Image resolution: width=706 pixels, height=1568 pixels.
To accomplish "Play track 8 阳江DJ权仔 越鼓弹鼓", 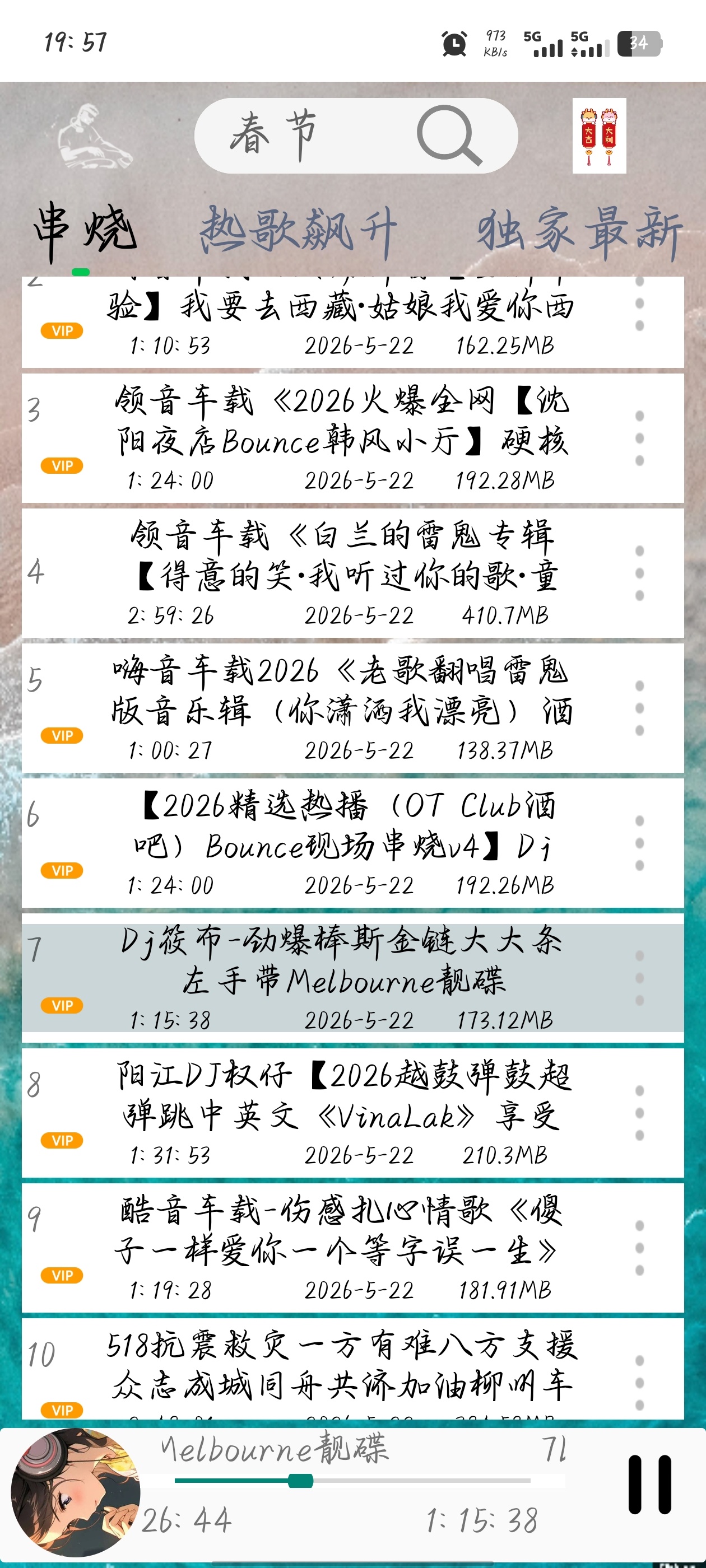I will pos(352,1113).
